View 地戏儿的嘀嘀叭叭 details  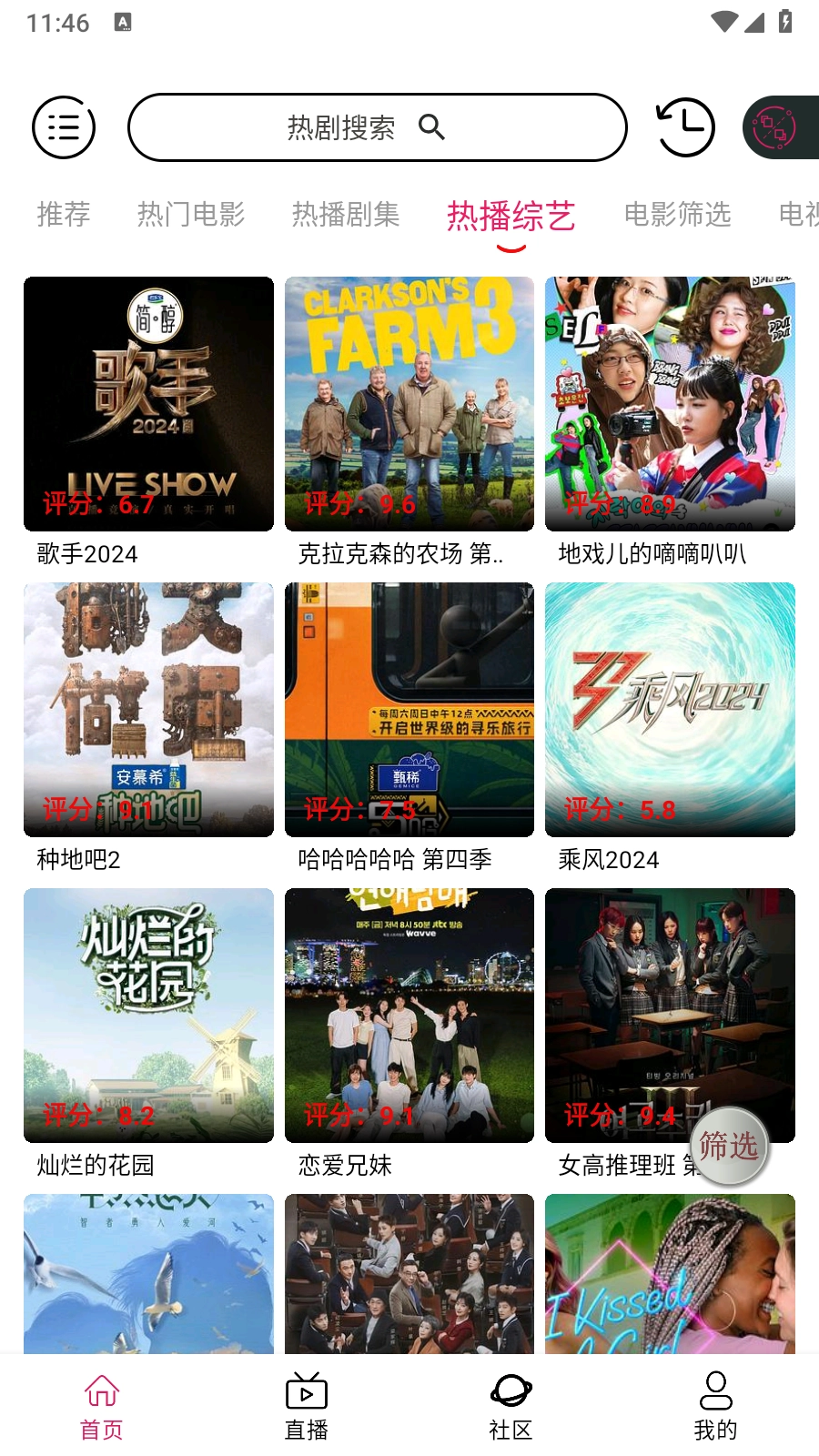[x=670, y=404]
